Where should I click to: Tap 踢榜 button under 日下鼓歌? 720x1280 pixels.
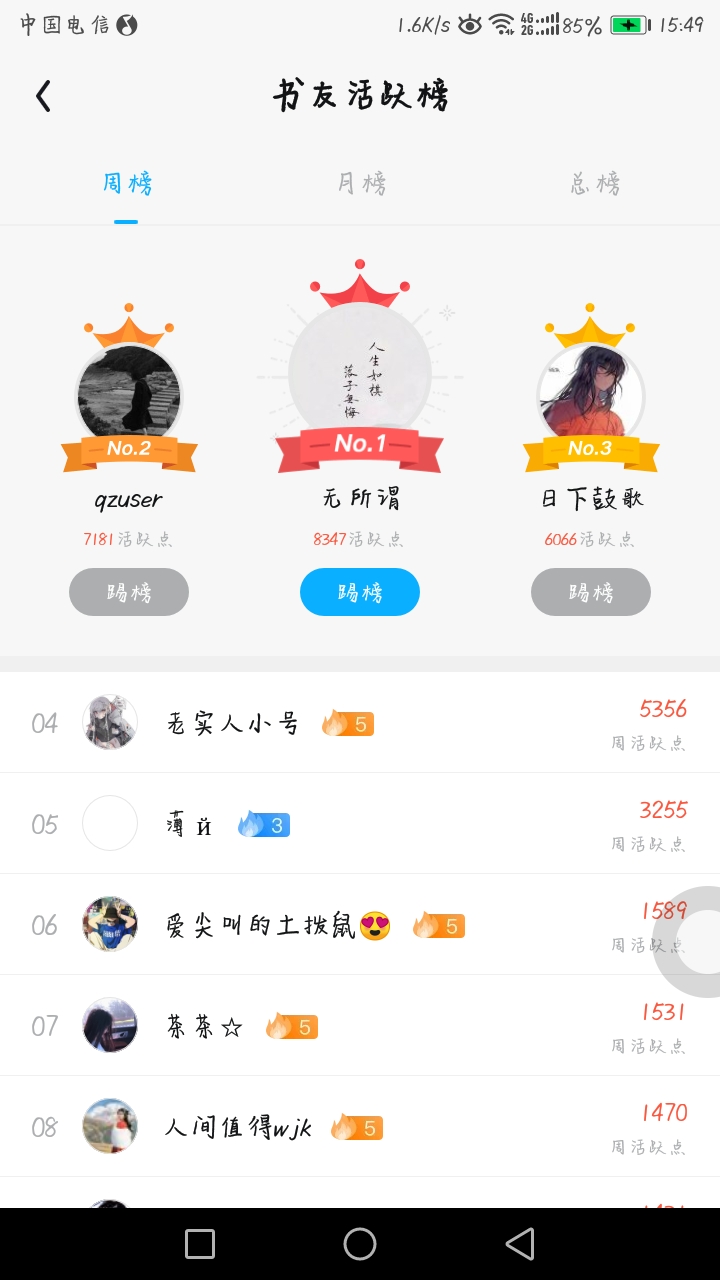point(591,592)
